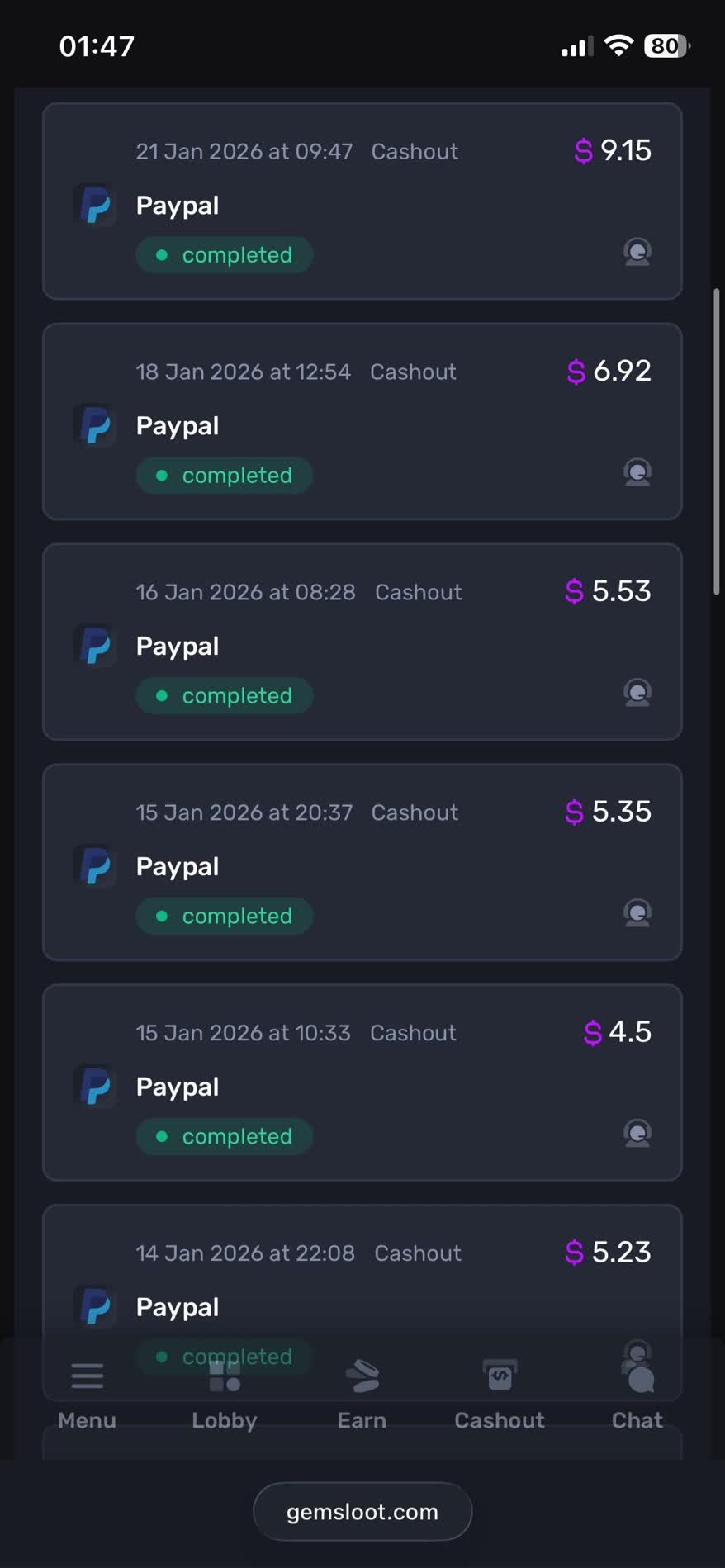This screenshot has width=725, height=1568.
Task: Click the PayPal logo on the $9.15 cashout
Action: [x=95, y=205]
